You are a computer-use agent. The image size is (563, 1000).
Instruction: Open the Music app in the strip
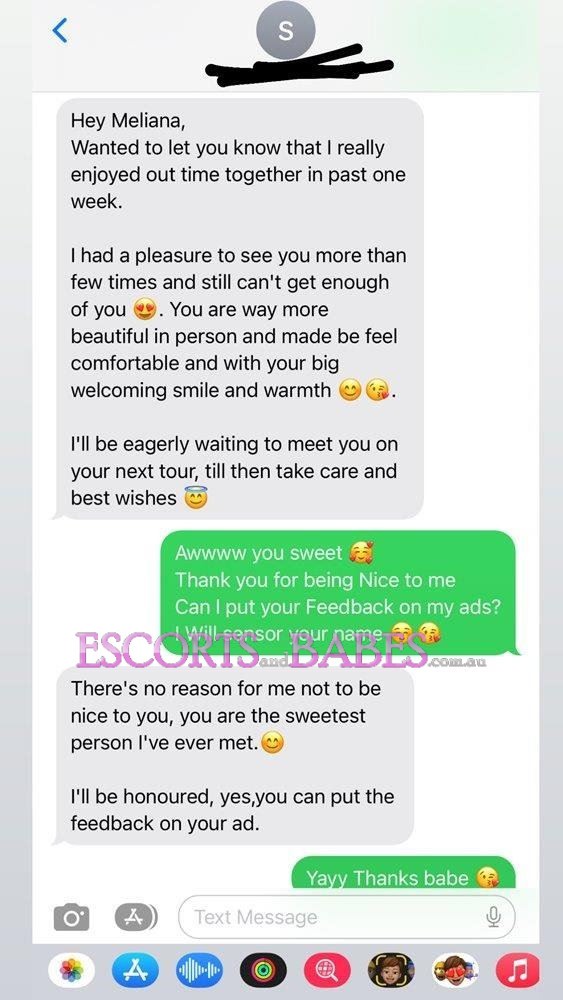519,971
